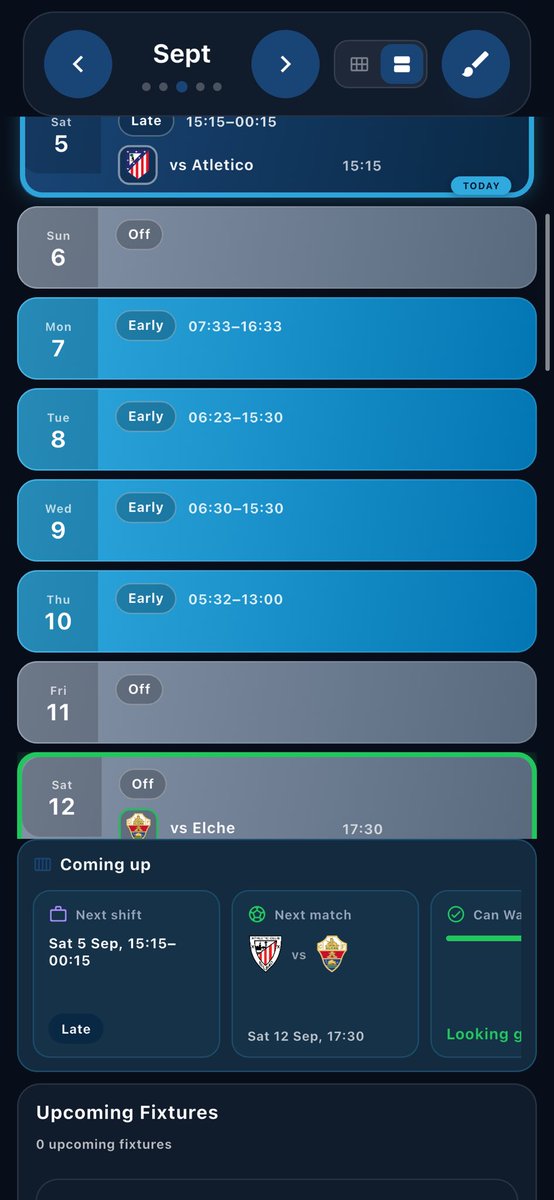Open Friday 11 day off entry
This screenshot has height=1200, width=554.
(277, 702)
